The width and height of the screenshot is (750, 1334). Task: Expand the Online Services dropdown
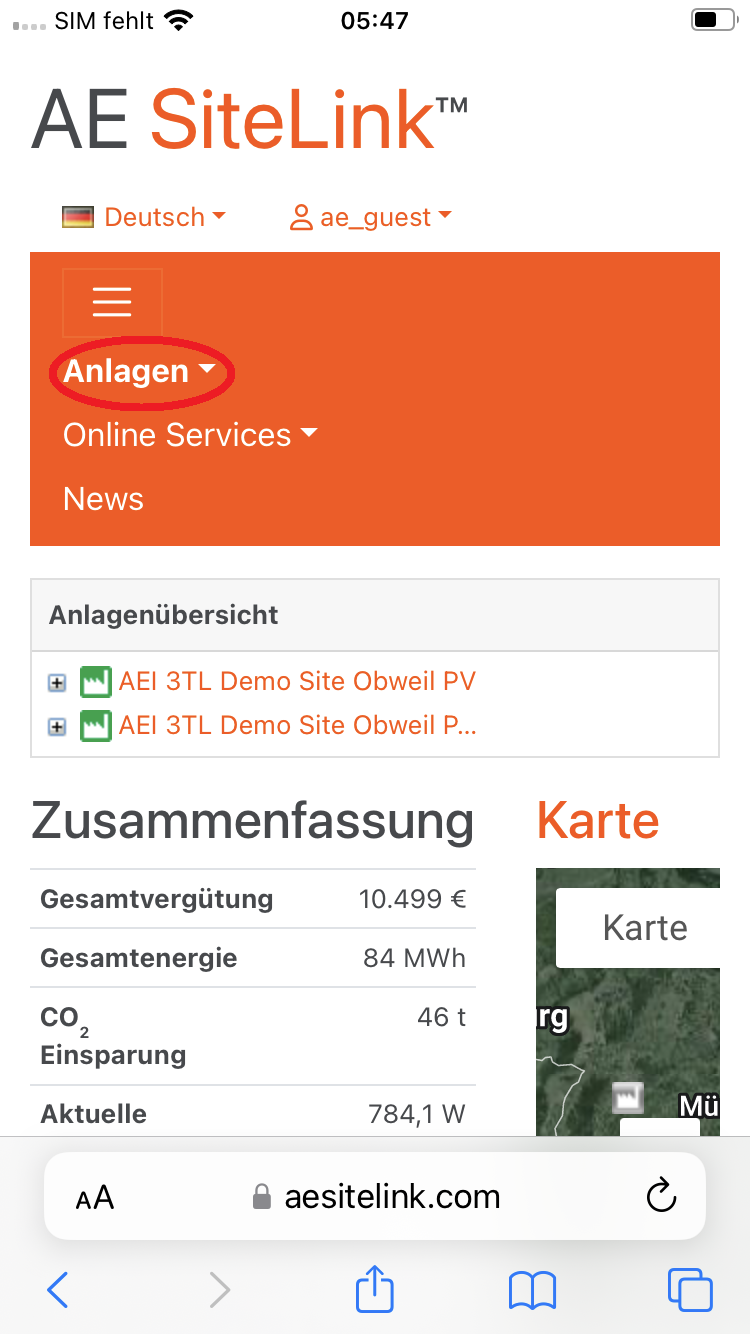click(x=189, y=435)
